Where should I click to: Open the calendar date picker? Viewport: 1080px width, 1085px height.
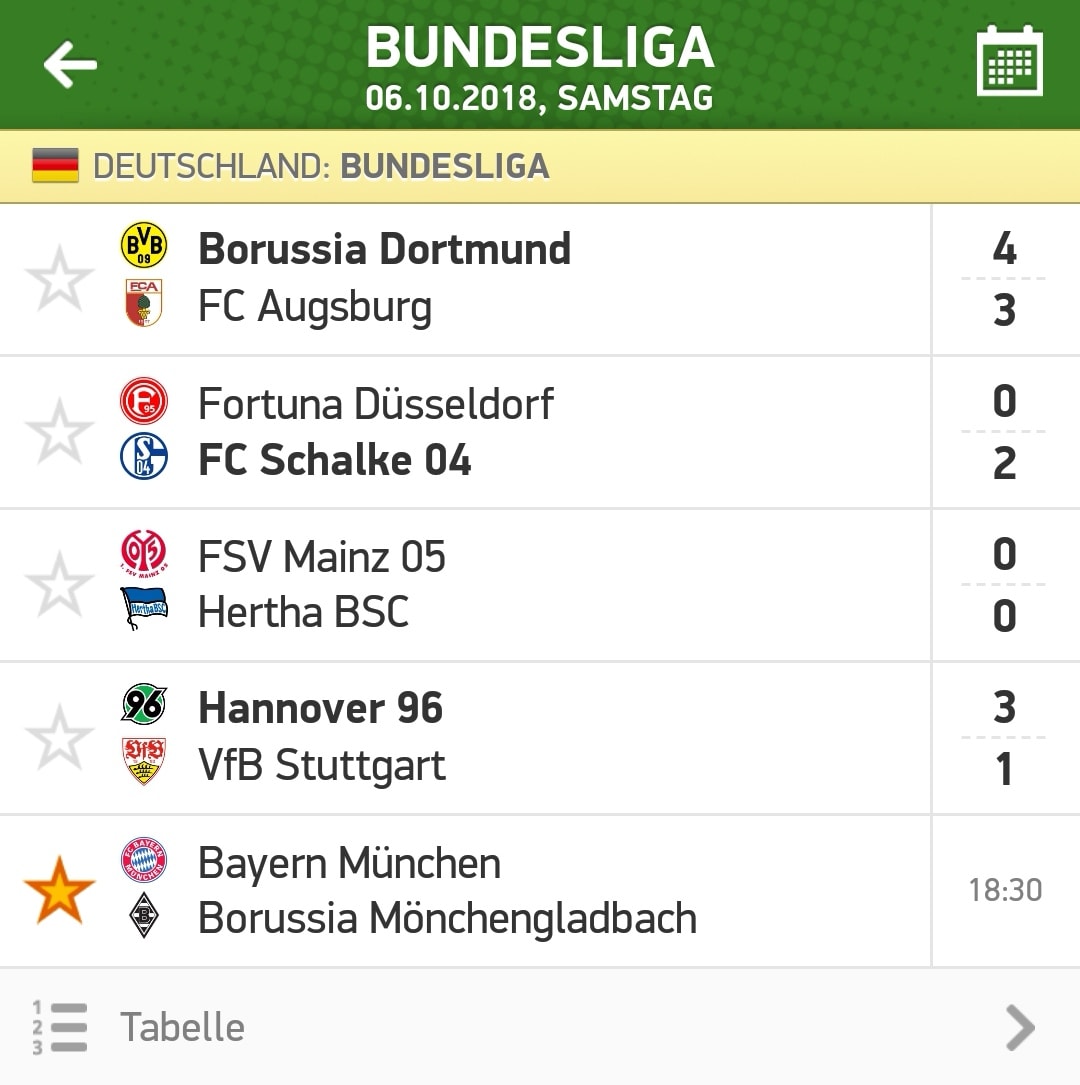click(x=1009, y=60)
